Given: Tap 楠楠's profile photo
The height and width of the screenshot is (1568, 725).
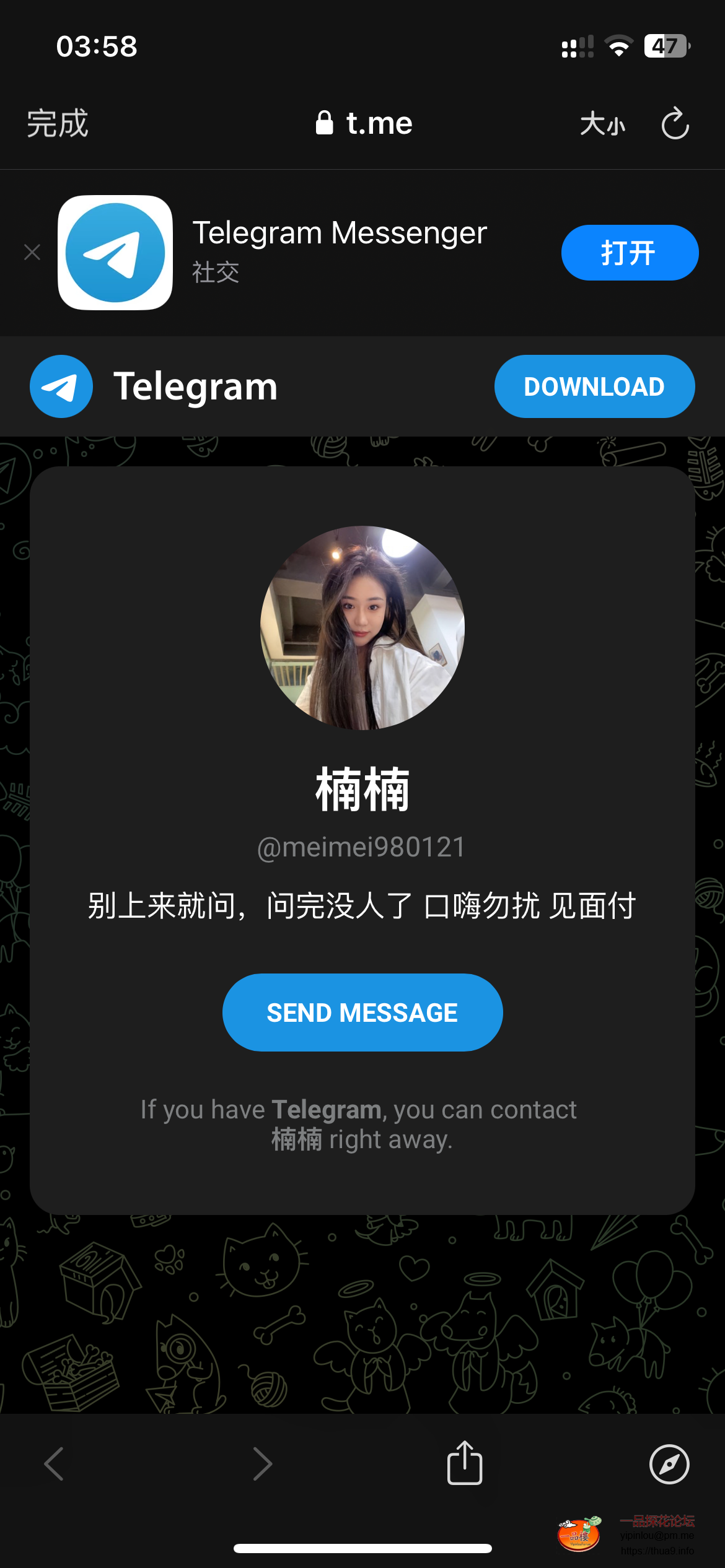Looking at the screenshot, I should [x=362, y=625].
